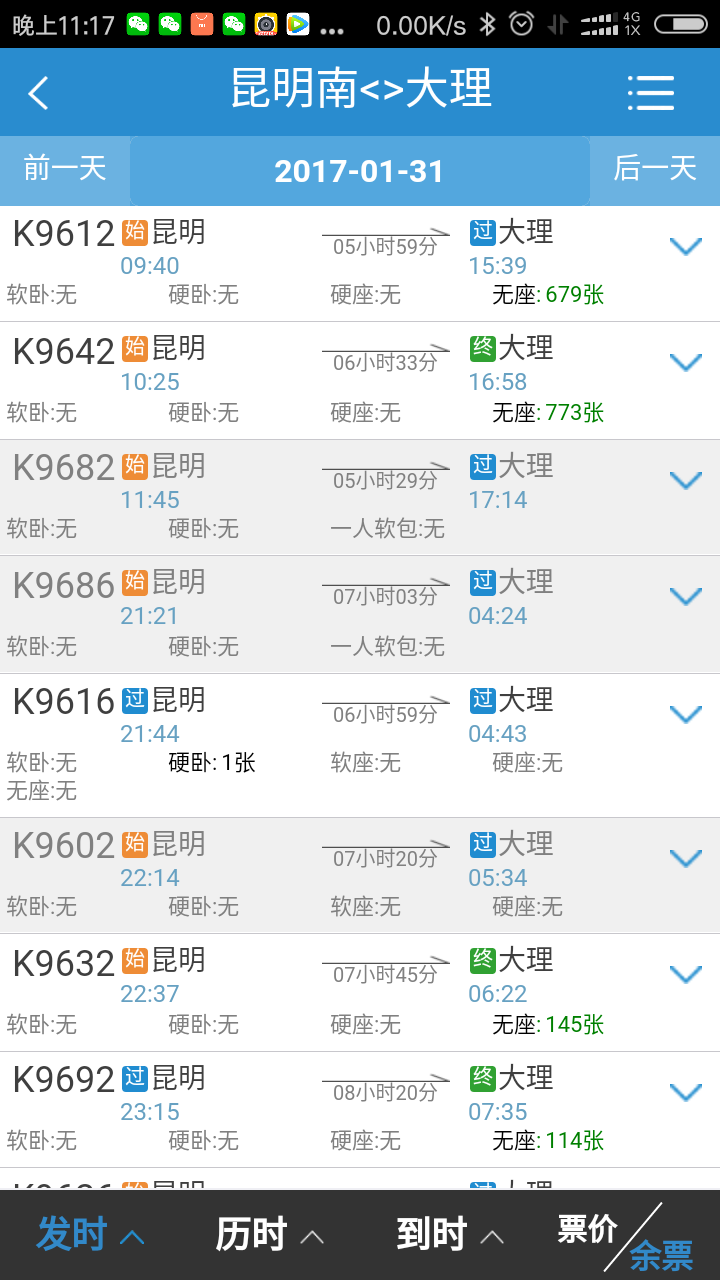
Task: Go to the next day (后一天)
Action: click(655, 169)
